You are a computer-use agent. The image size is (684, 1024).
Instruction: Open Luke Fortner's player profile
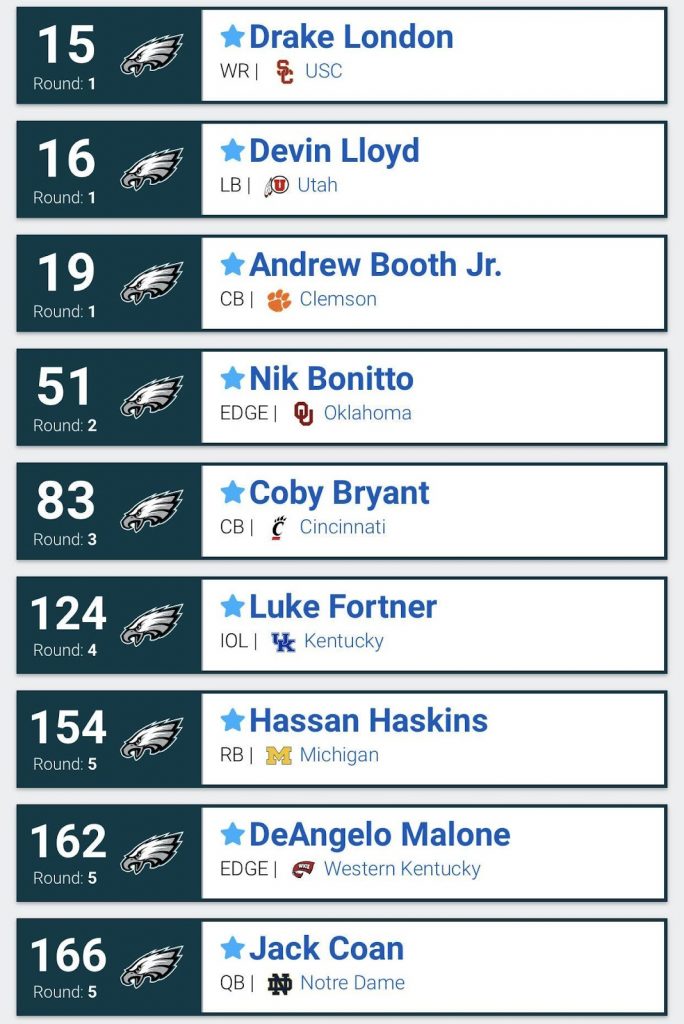click(342, 608)
